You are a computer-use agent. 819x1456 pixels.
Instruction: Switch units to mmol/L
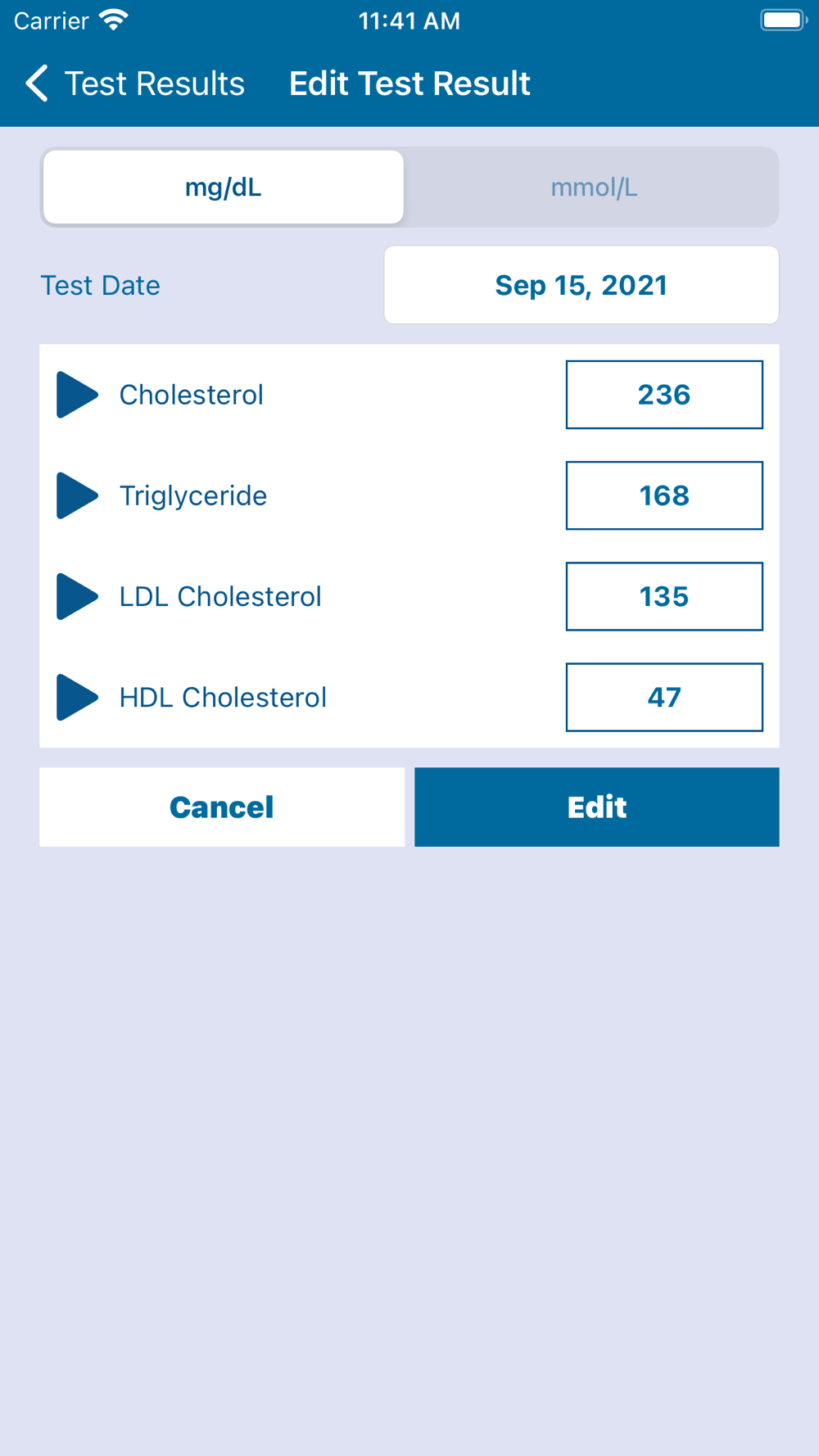pyautogui.click(x=594, y=188)
